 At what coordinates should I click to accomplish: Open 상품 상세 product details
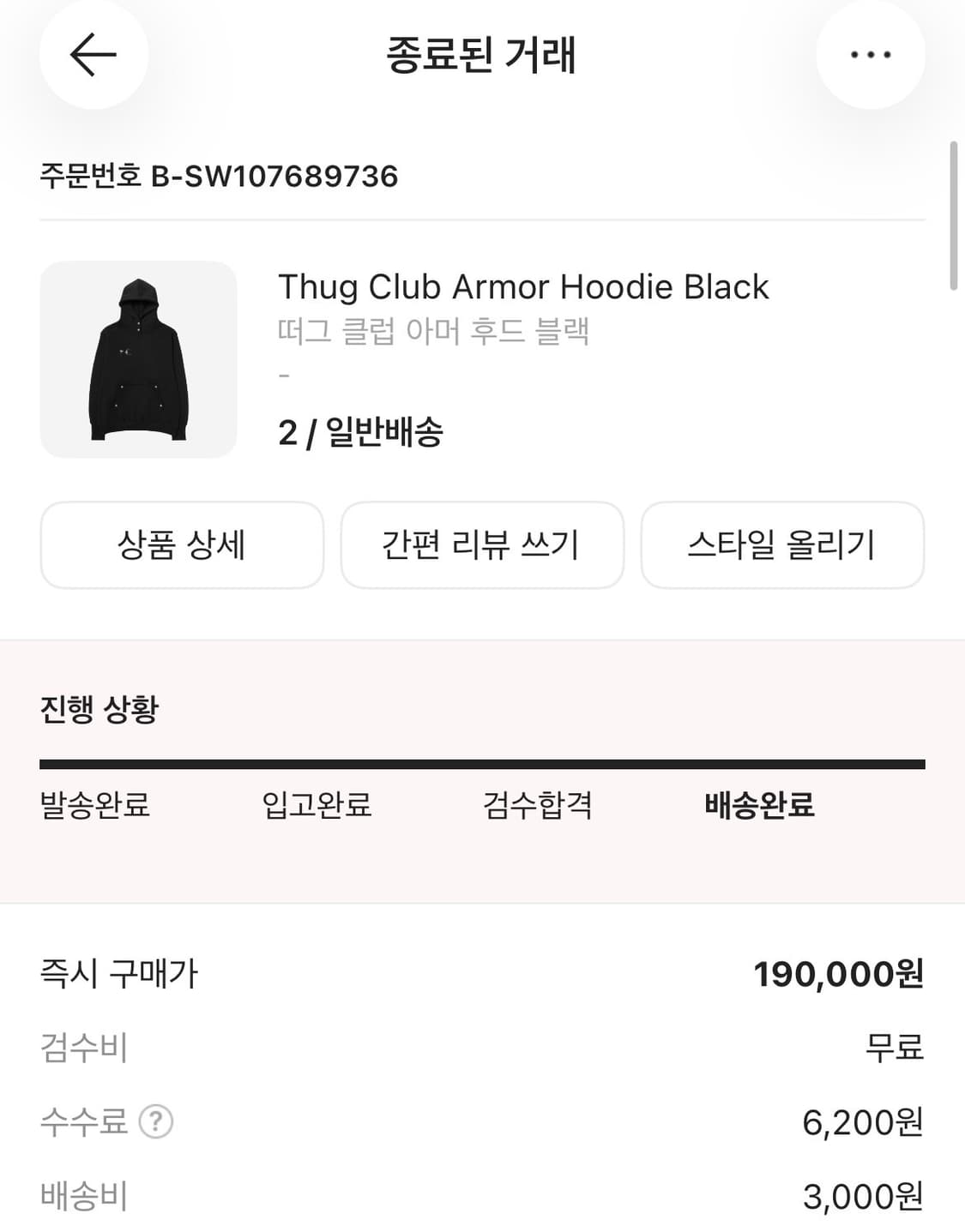181,546
